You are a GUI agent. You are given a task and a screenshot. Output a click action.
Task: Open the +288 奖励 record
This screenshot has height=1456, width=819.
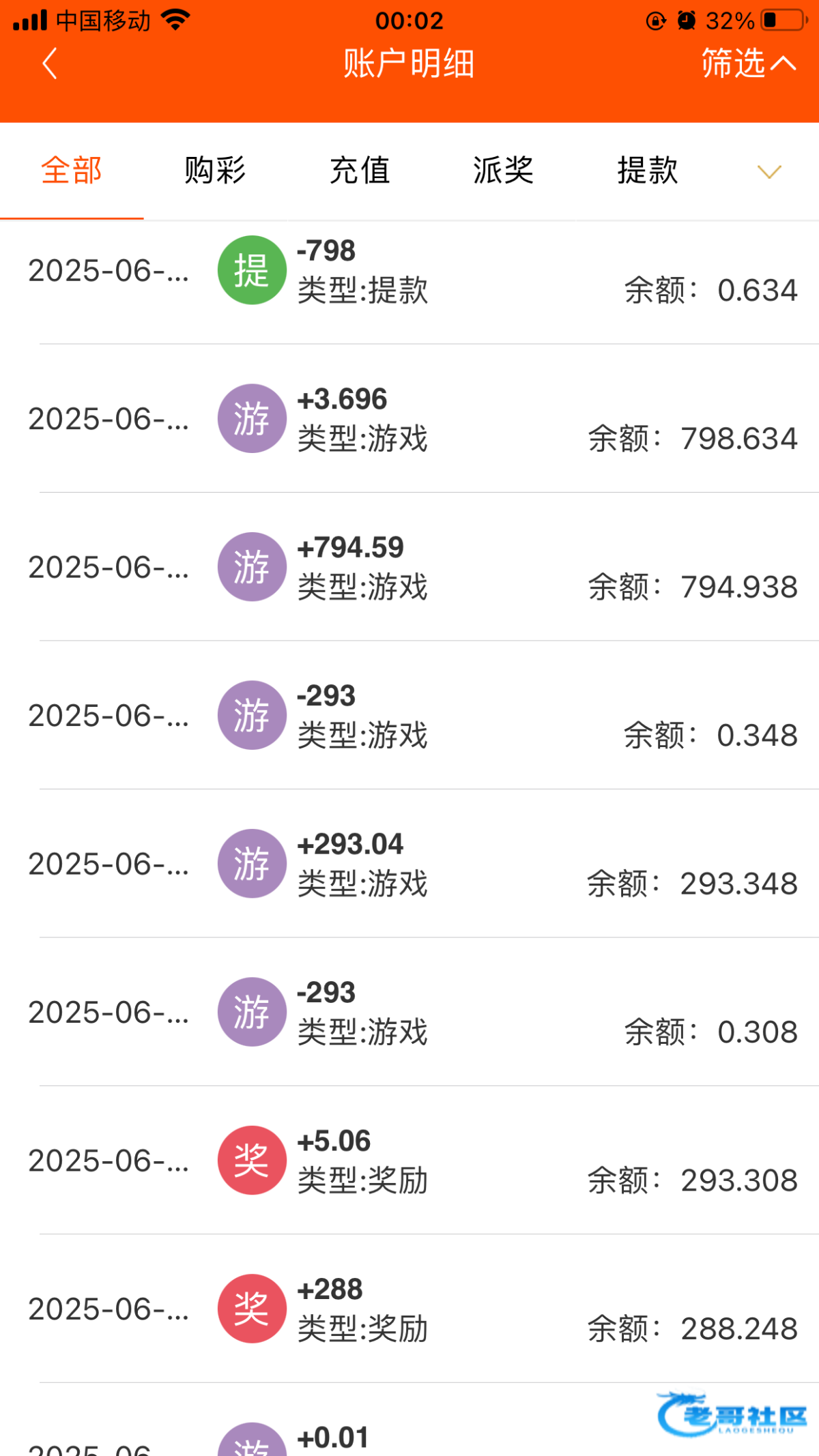tap(409, 1309)
